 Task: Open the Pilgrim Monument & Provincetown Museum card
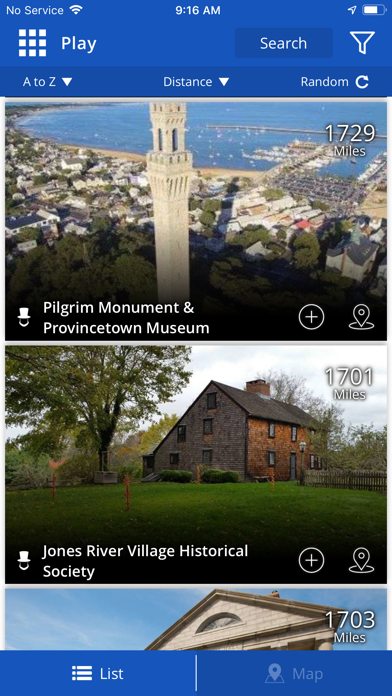(x=196, y=221)
